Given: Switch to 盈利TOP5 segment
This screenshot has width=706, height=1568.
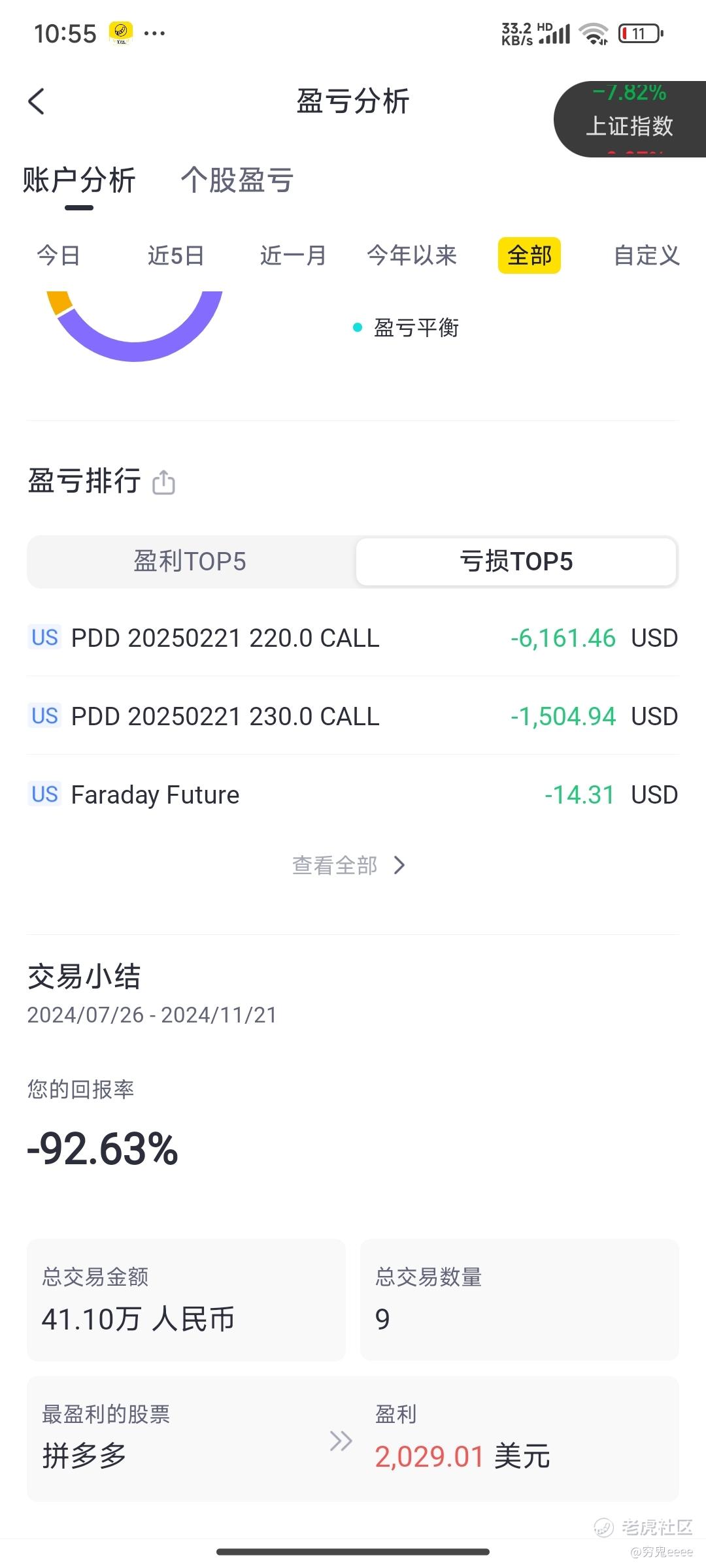Looking at the screenshot, I should (190, 562).
